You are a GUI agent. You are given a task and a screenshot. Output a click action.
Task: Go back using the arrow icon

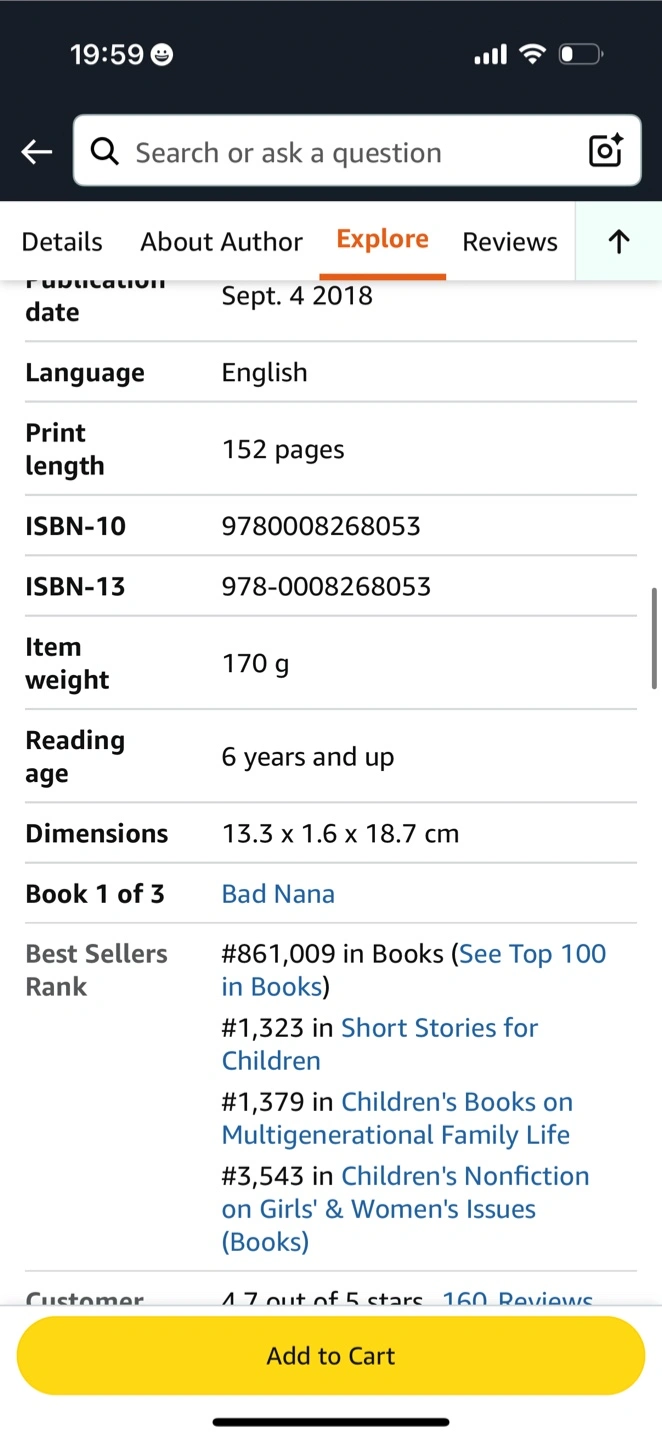pos(37,152)
